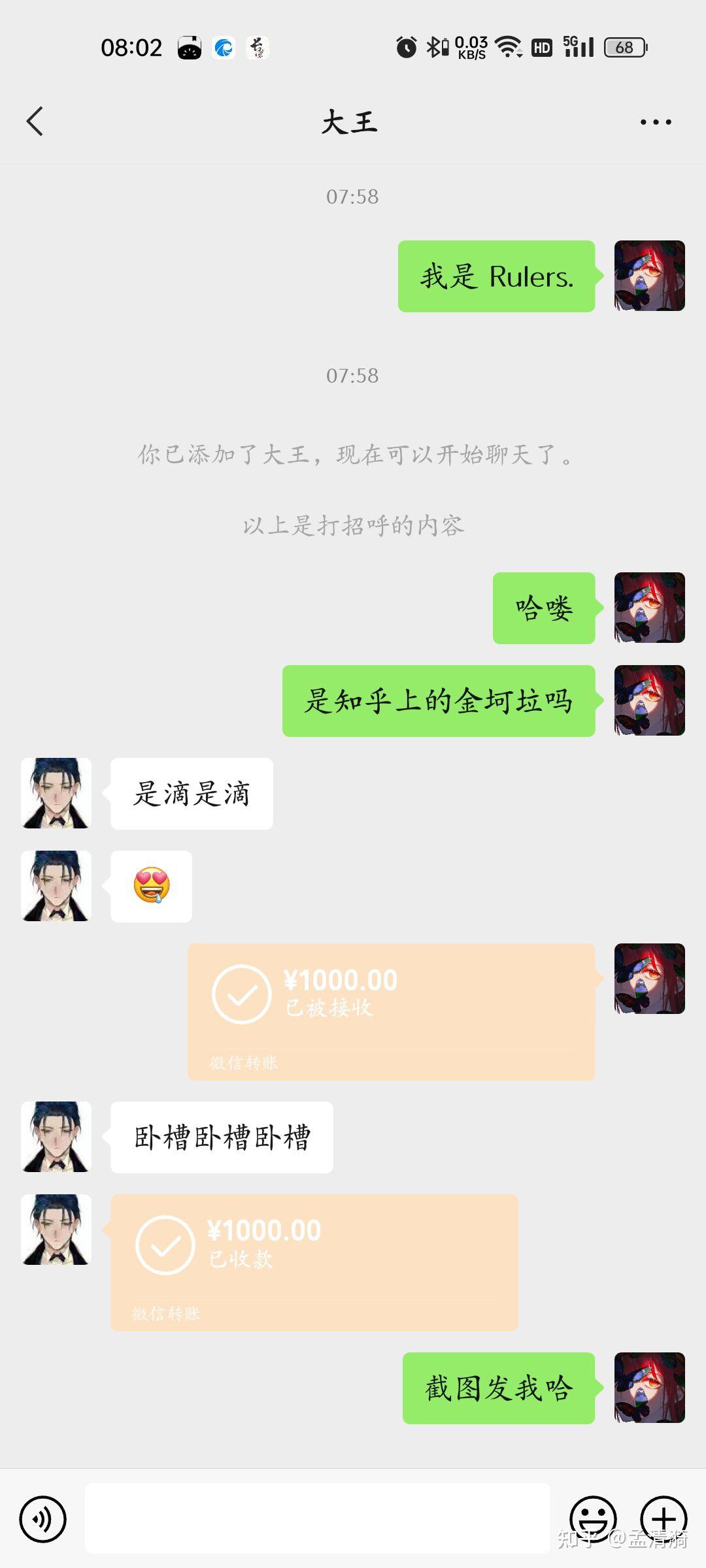View 大王's avatar beside 是滴是滴
This screenshot has width=706, height=1568.
pos(56,793)
